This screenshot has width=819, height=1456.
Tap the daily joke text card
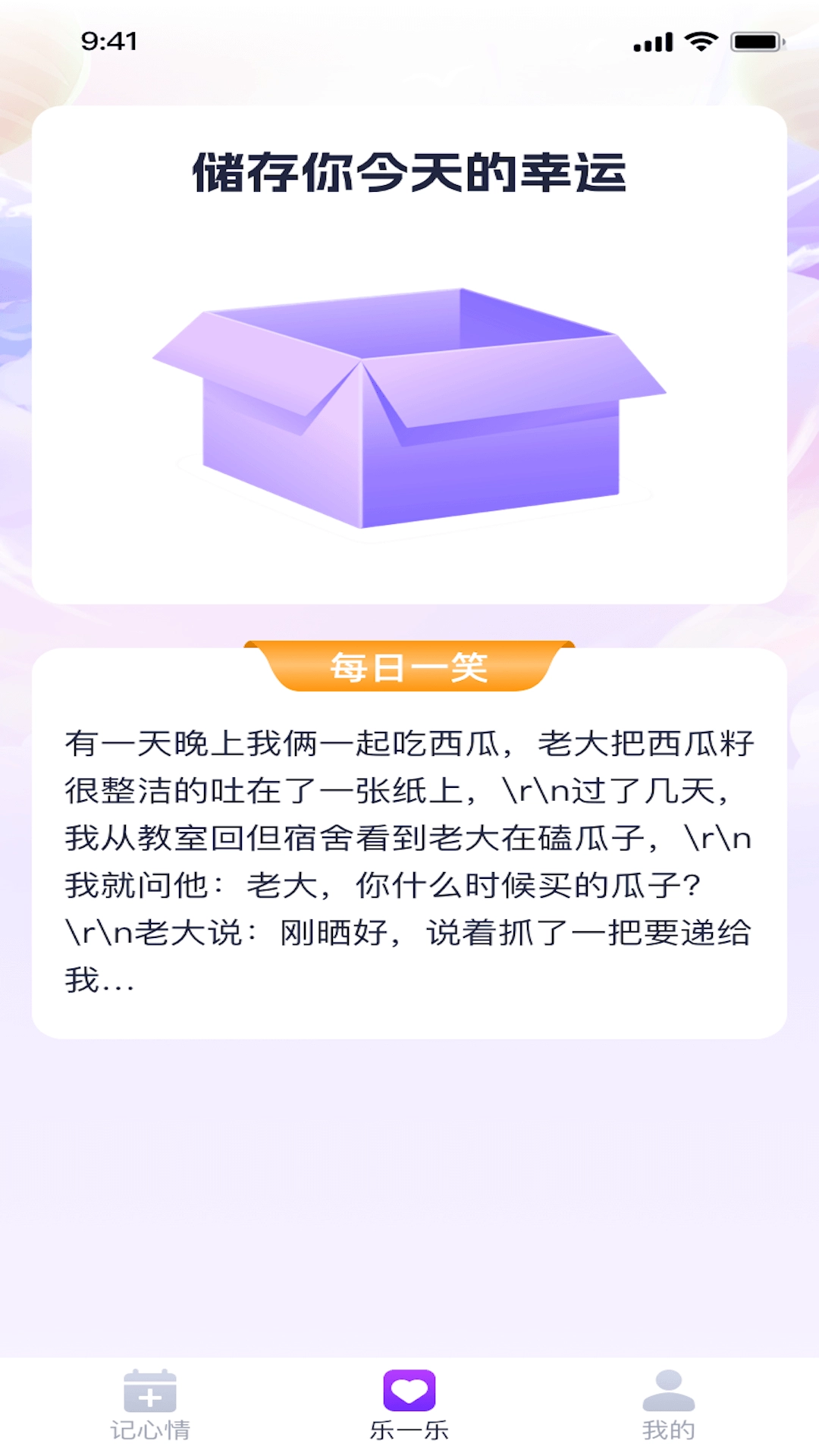(x=409, y=857)
